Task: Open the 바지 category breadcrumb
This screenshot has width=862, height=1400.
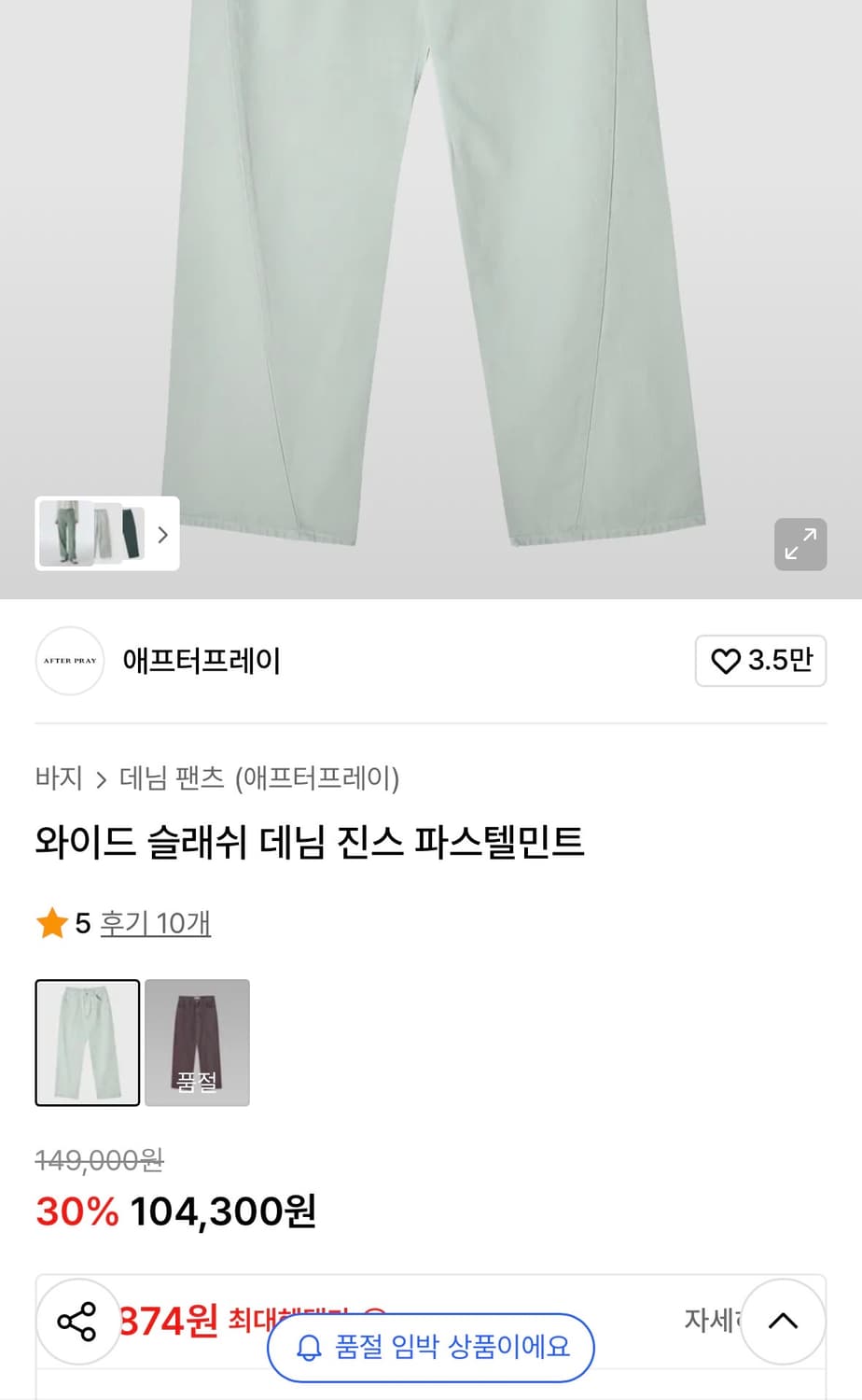Action: click(58, 777)
